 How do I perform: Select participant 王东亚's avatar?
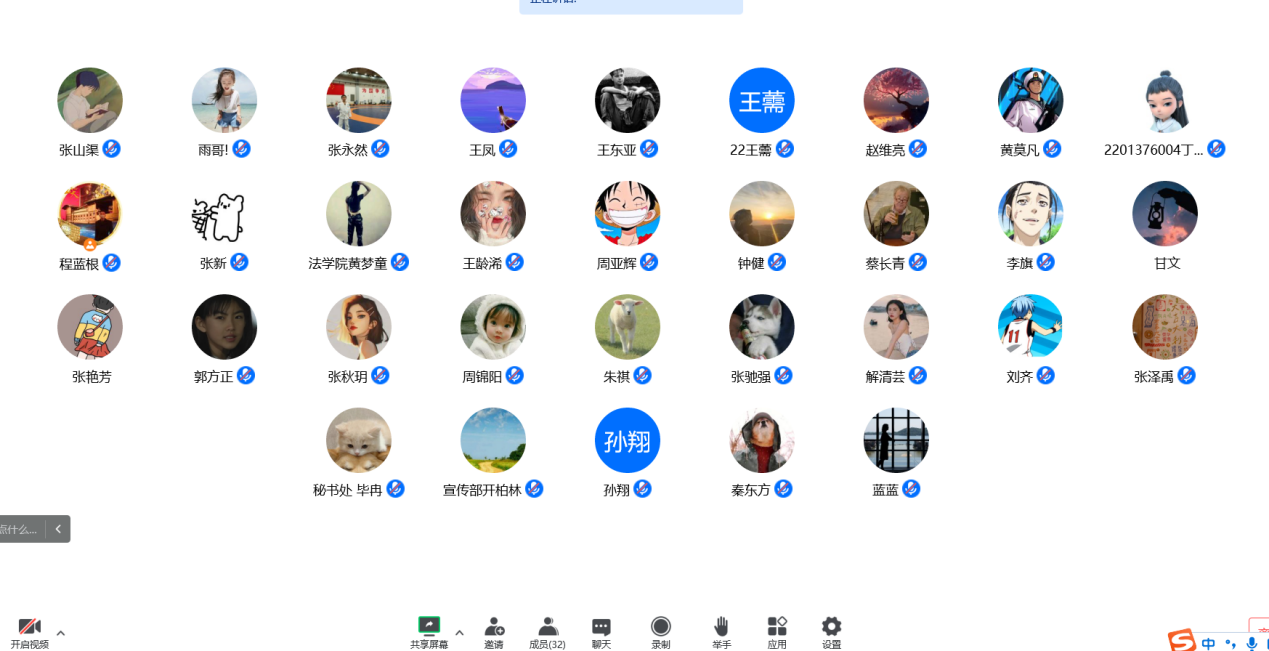coord(627,100)
